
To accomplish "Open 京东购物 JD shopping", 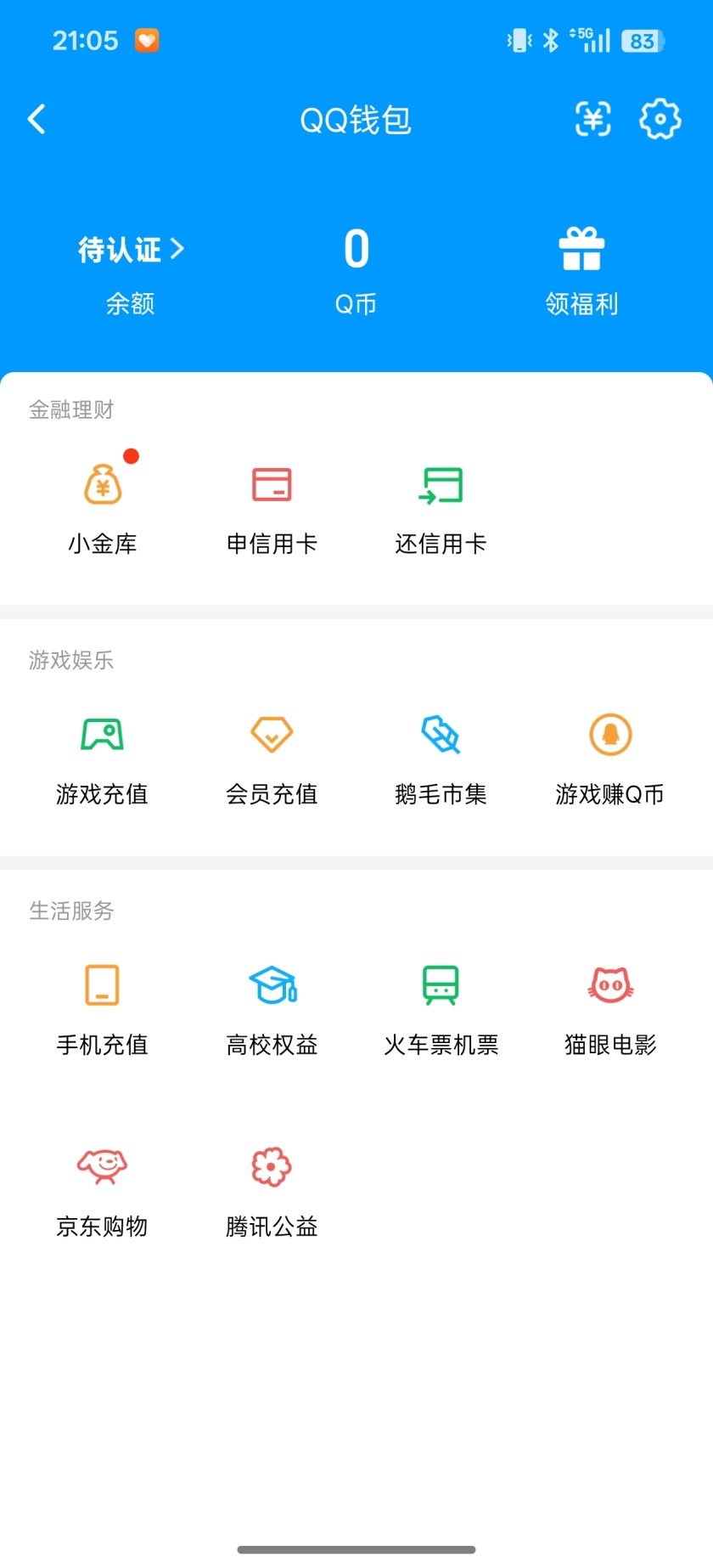I will point(102,1187).
